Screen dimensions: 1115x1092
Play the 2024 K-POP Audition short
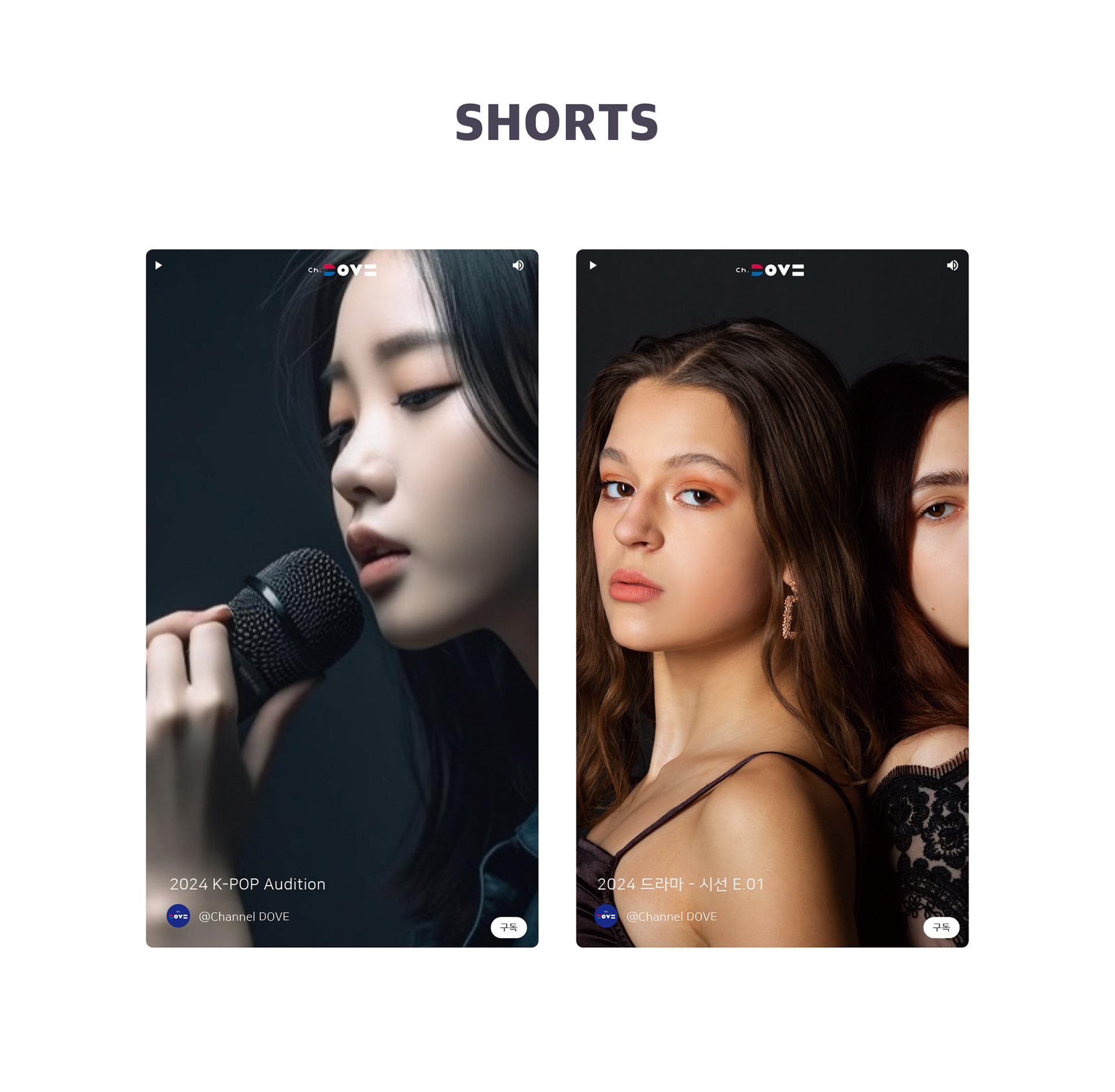point(158,265)
